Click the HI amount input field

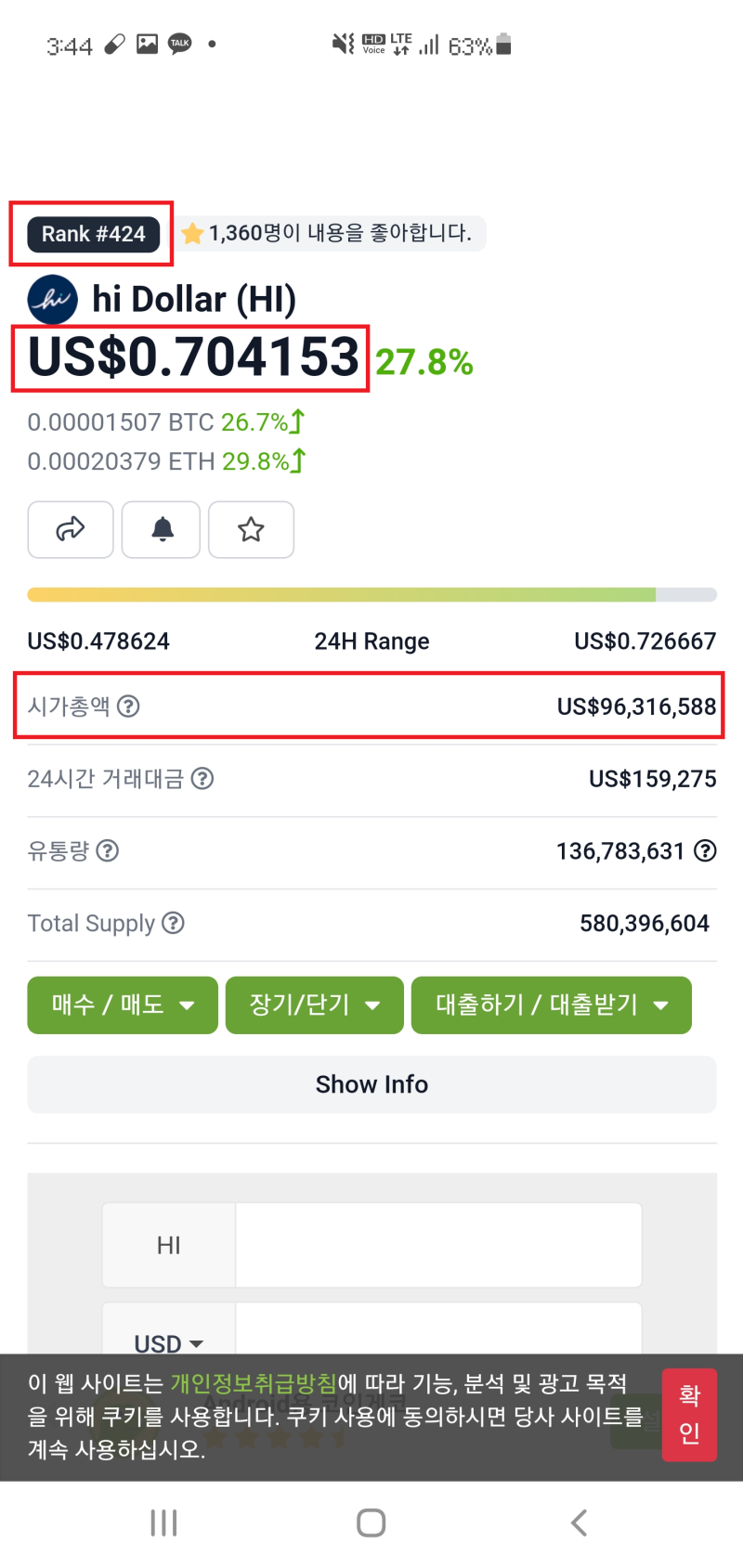click(x=437, y=1244)
